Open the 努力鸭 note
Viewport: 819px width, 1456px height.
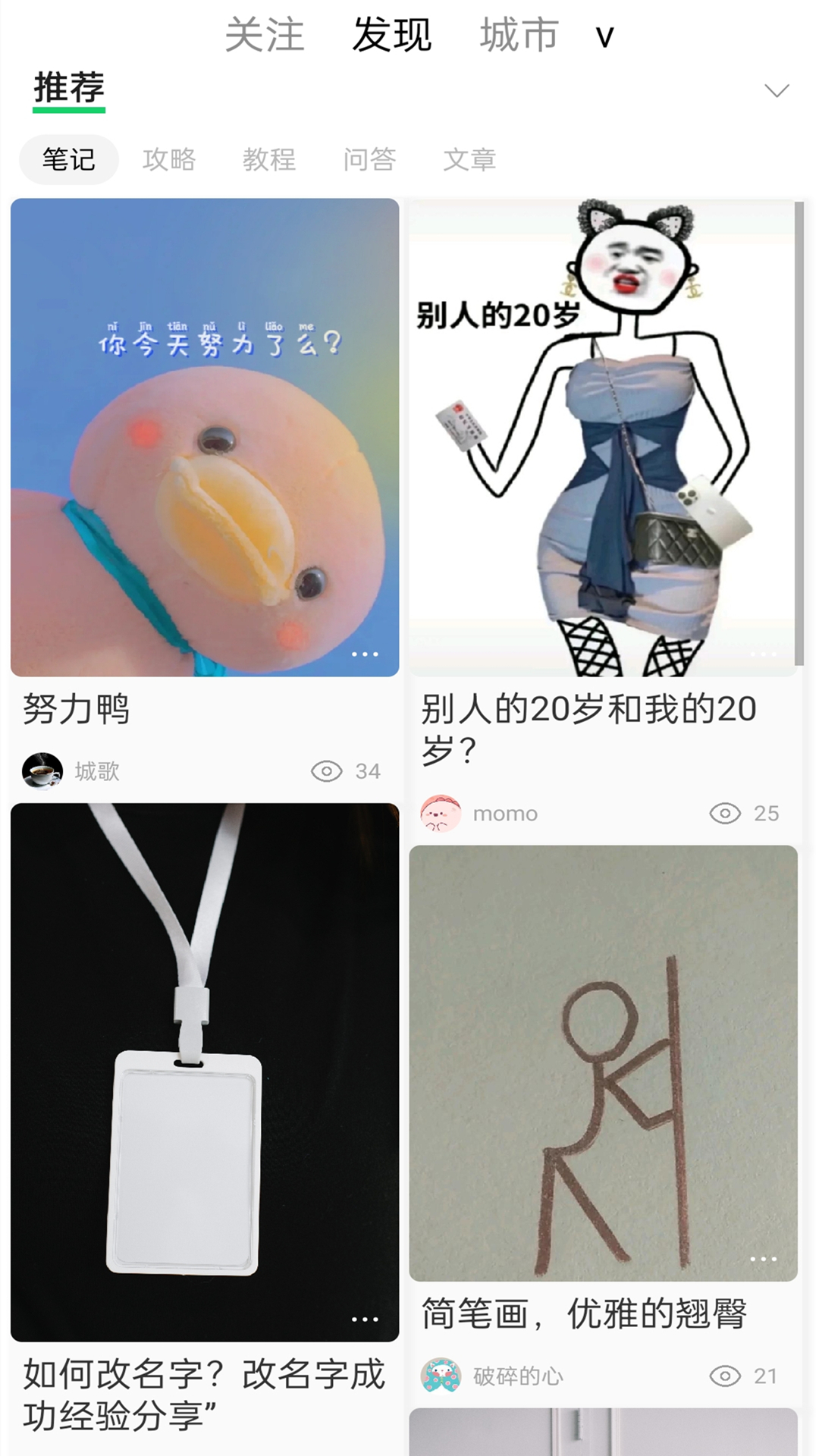(205, 437)
